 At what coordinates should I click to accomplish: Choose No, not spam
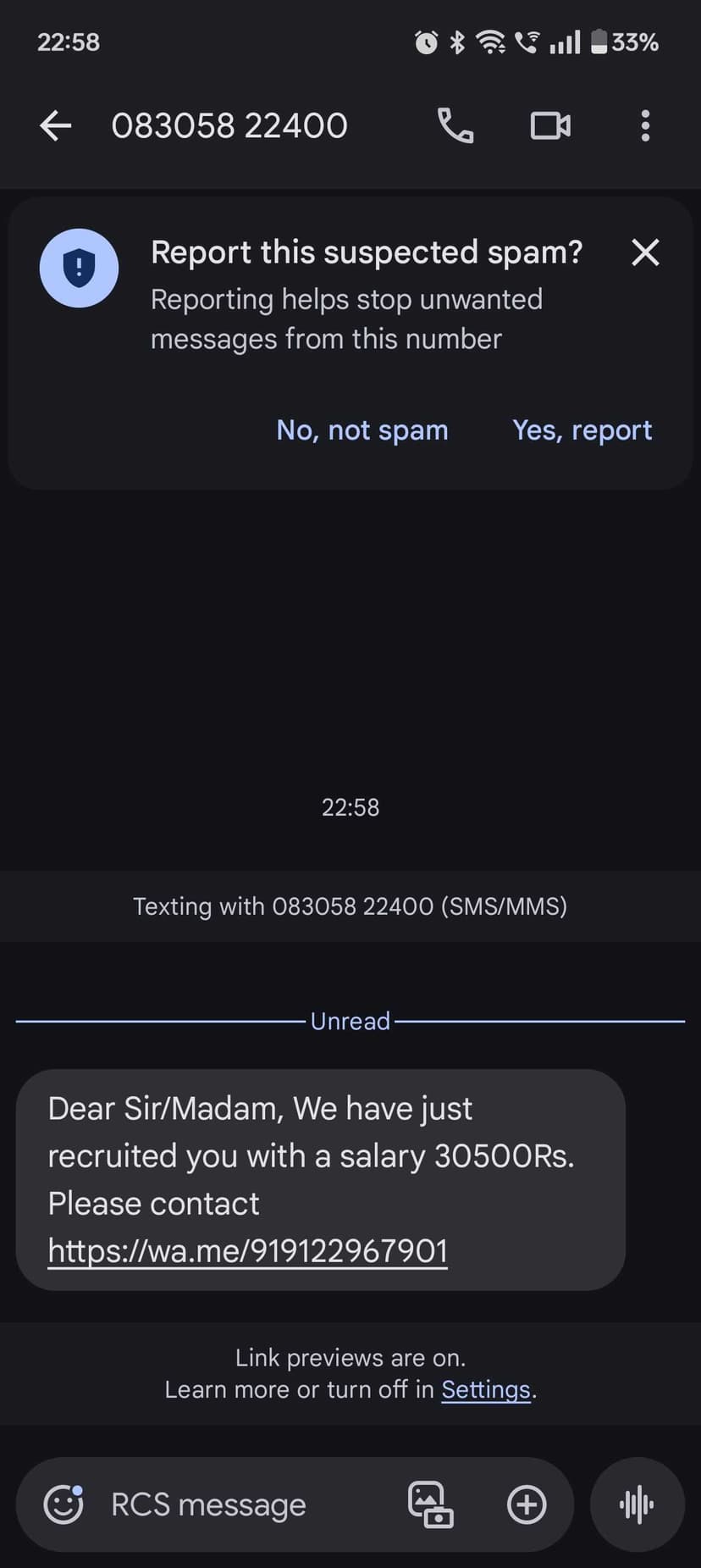tap(362, 430)
